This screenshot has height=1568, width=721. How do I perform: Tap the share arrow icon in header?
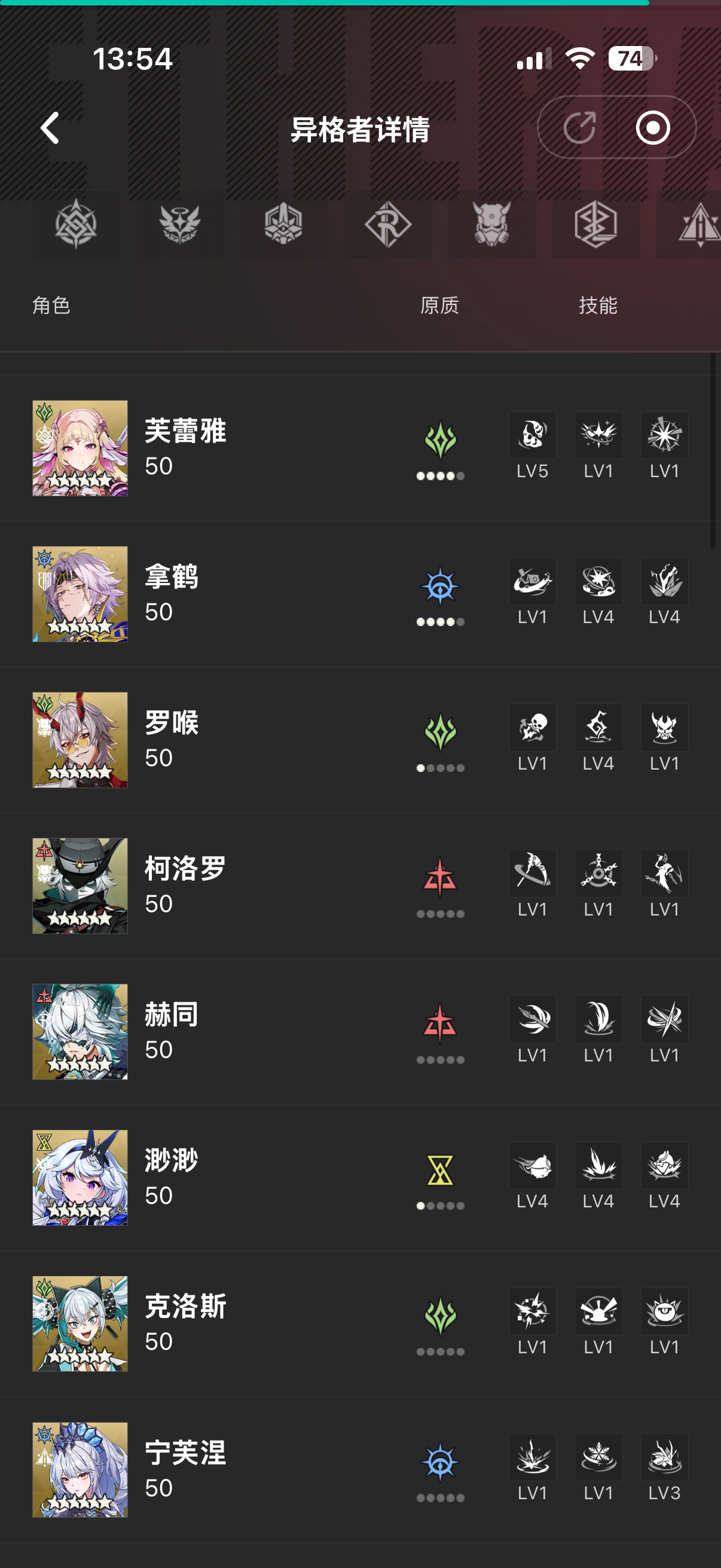coord(579,128)
